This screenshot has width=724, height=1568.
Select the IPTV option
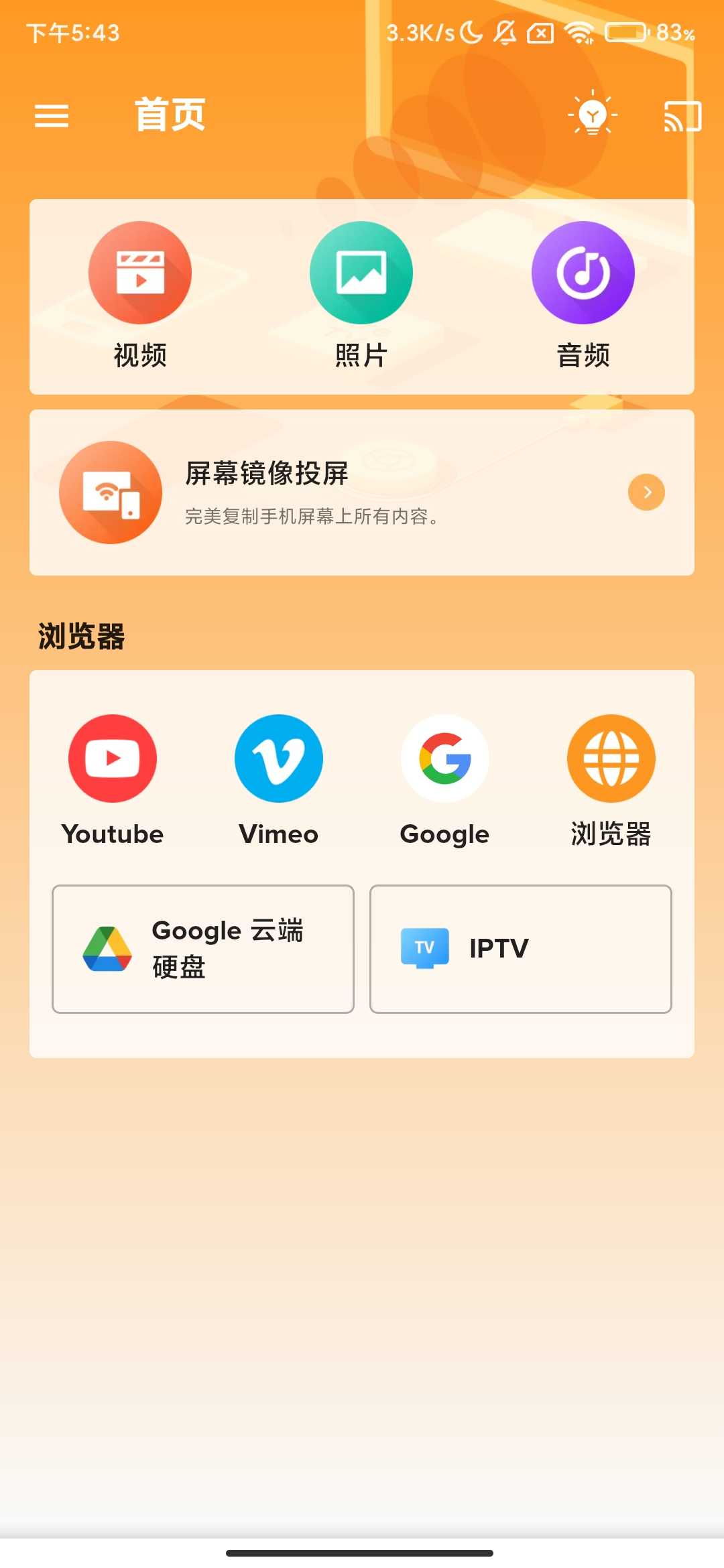(x=521, y=949)
